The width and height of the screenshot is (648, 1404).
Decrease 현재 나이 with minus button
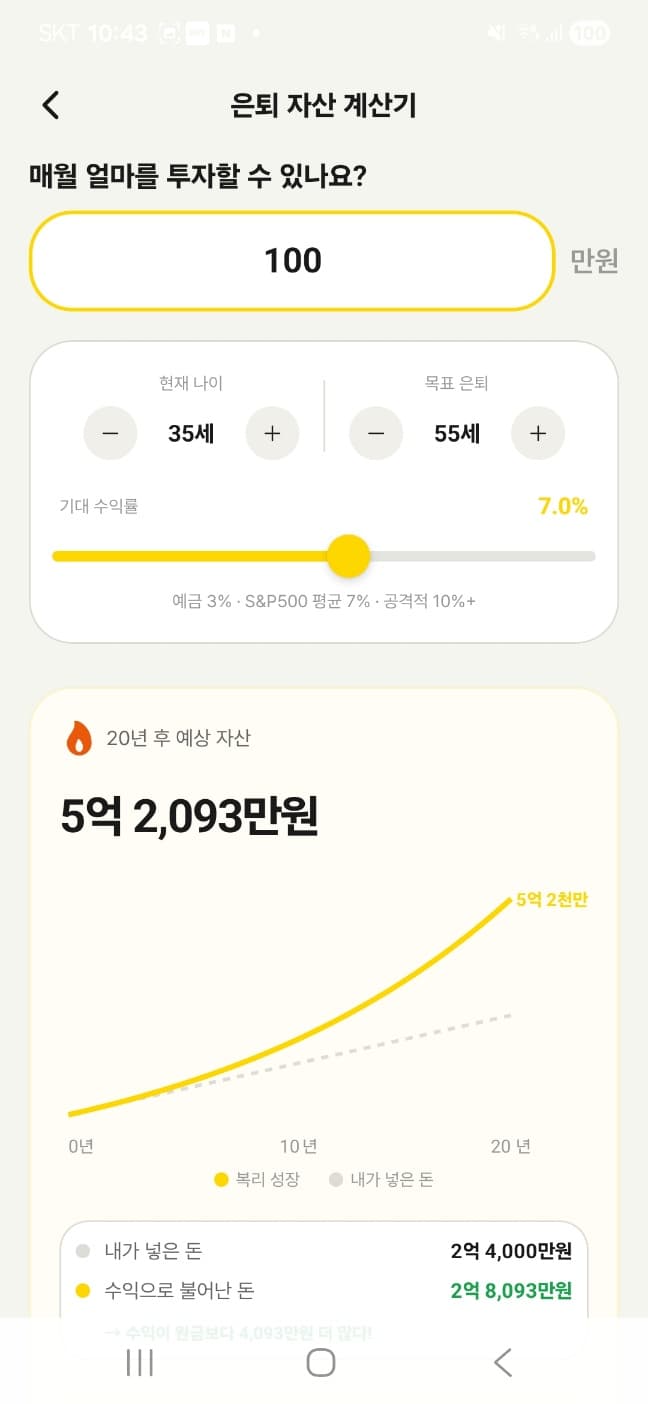110,433
